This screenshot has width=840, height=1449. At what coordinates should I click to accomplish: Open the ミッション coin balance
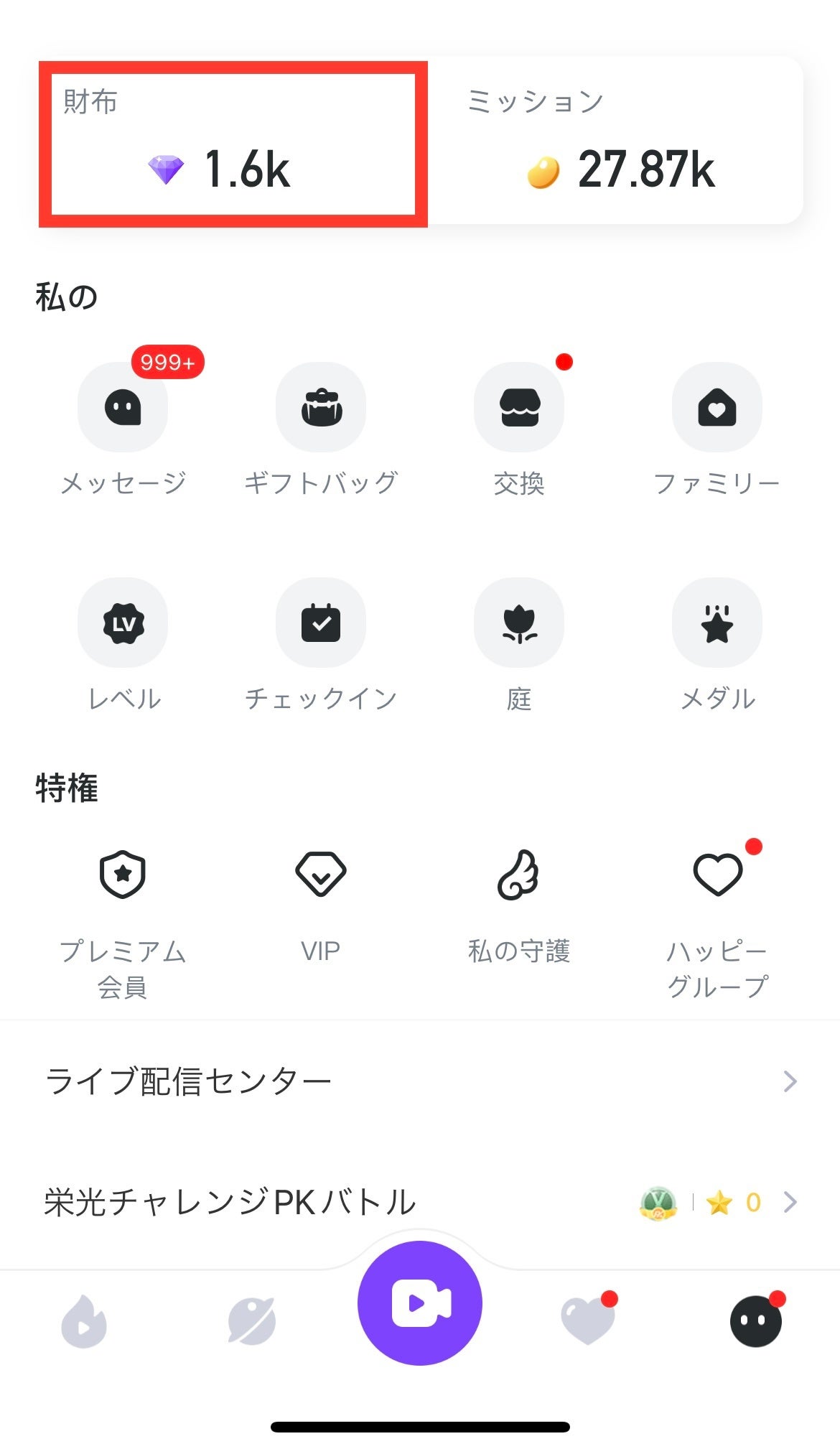click(x=619, y=144)
